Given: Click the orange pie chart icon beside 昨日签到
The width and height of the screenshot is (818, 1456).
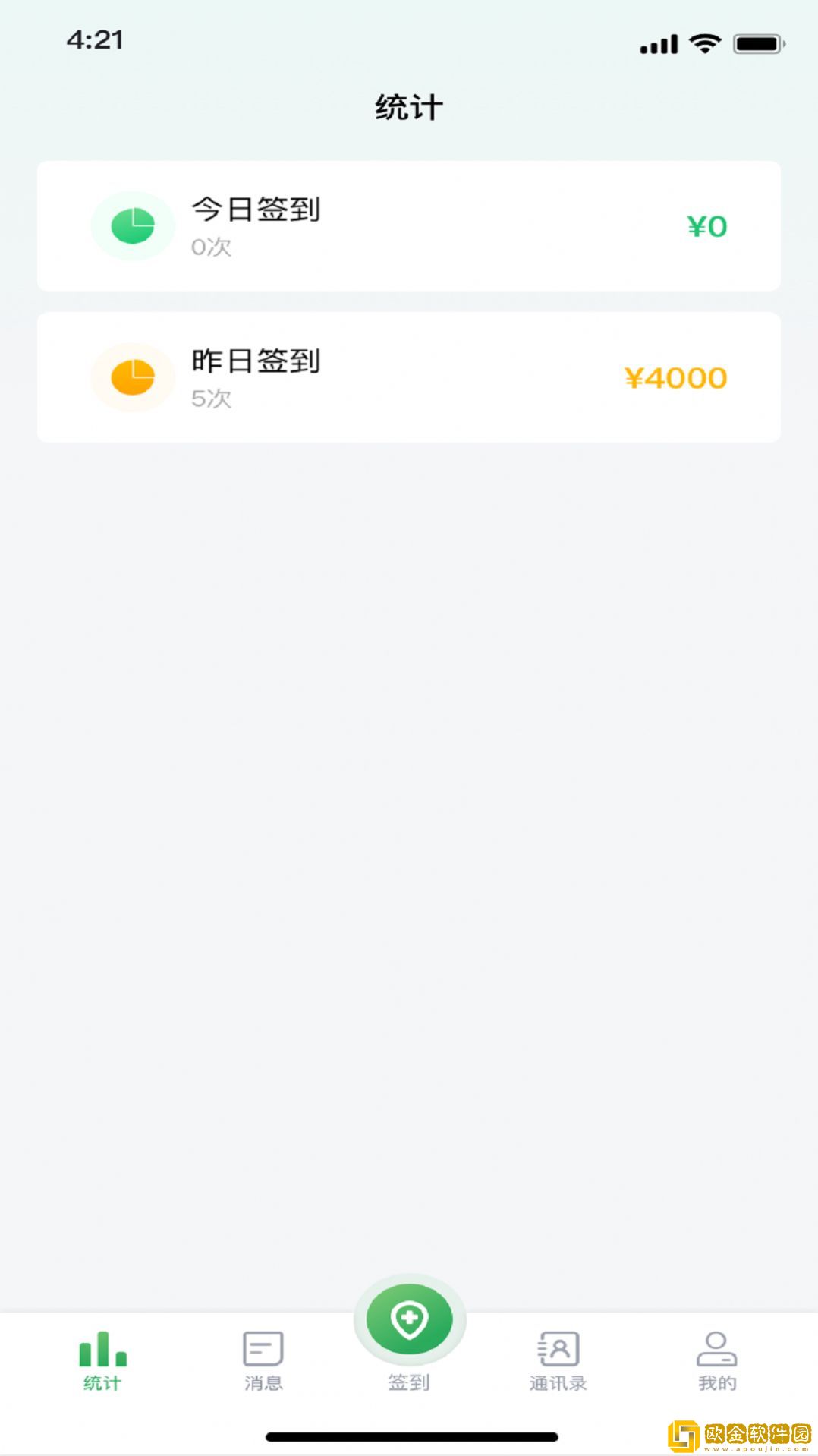Looking at the screenshot, I should [x=132, y=377].
